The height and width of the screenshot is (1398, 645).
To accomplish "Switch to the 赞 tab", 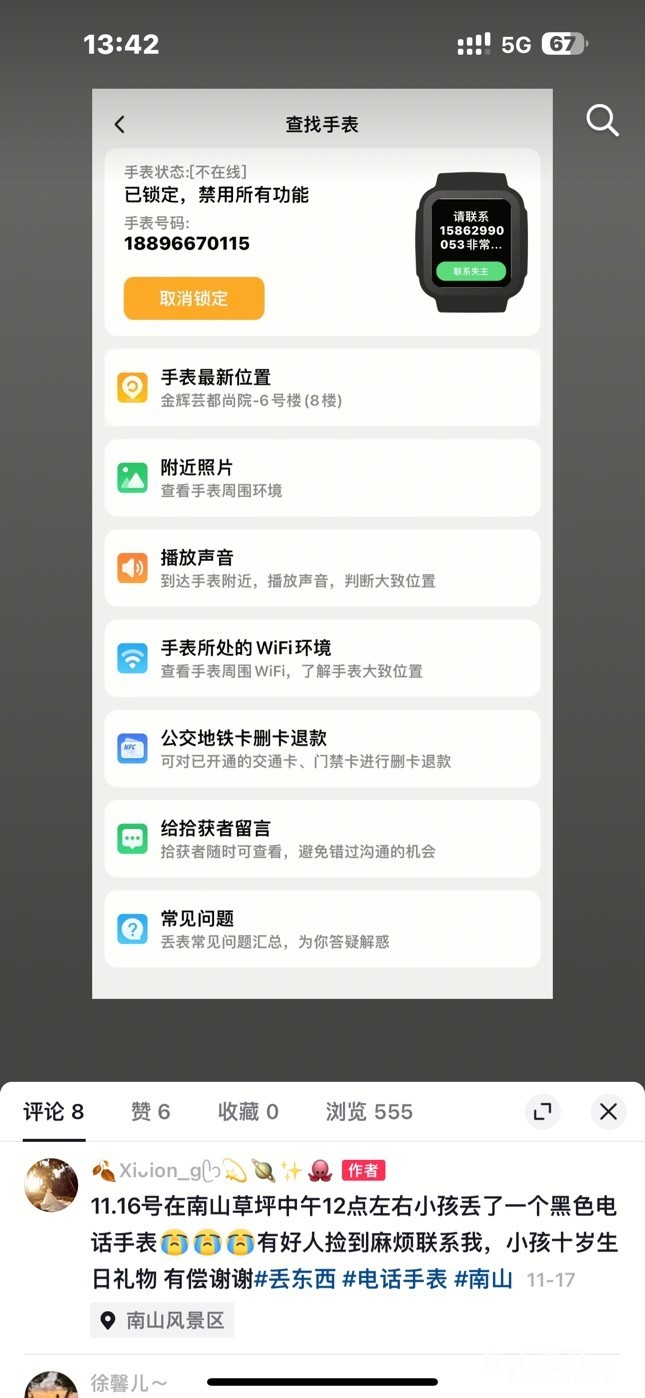I will (x=150, y=1112).
